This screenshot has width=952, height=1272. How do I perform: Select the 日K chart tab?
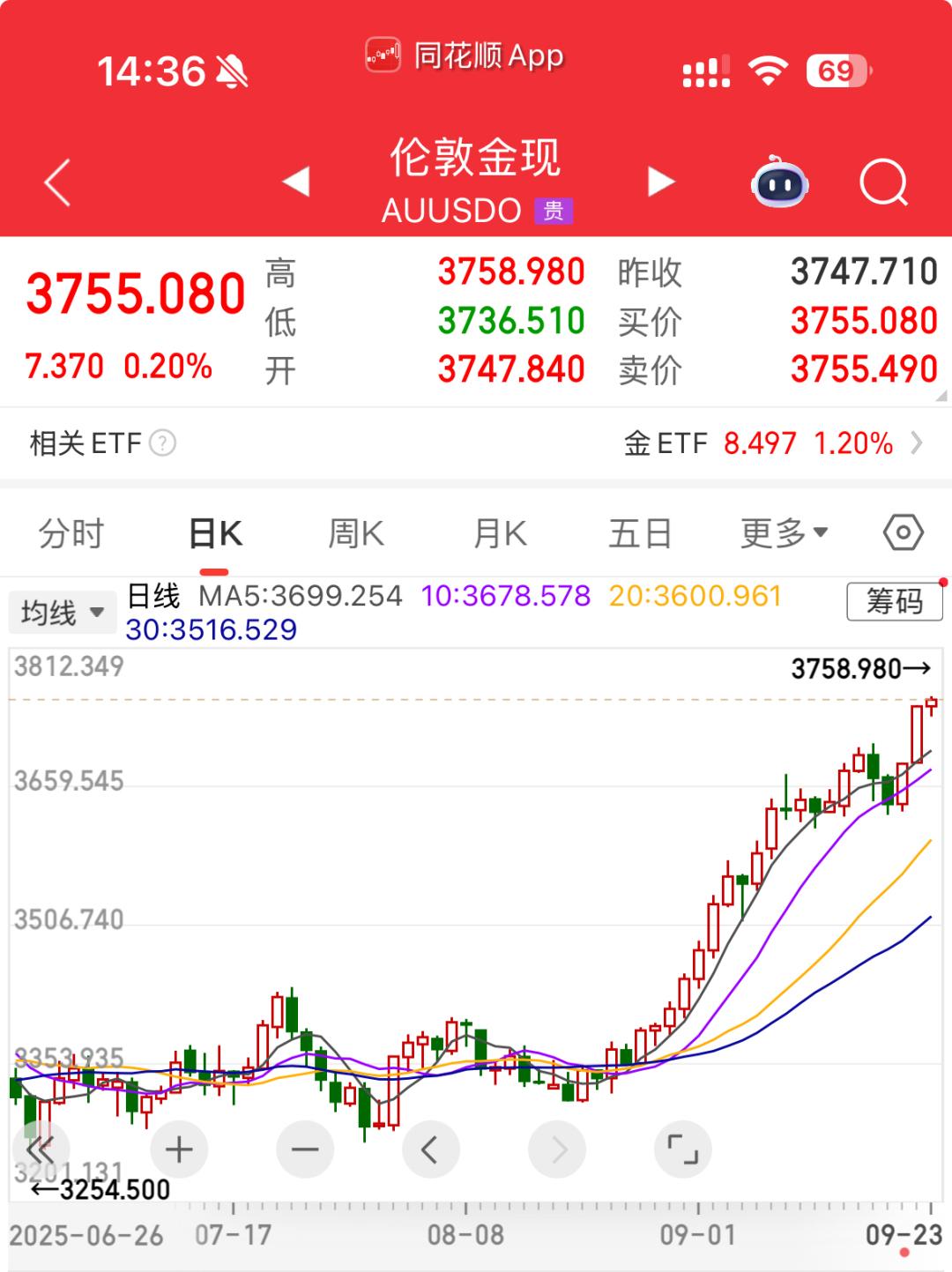(216, 534)
